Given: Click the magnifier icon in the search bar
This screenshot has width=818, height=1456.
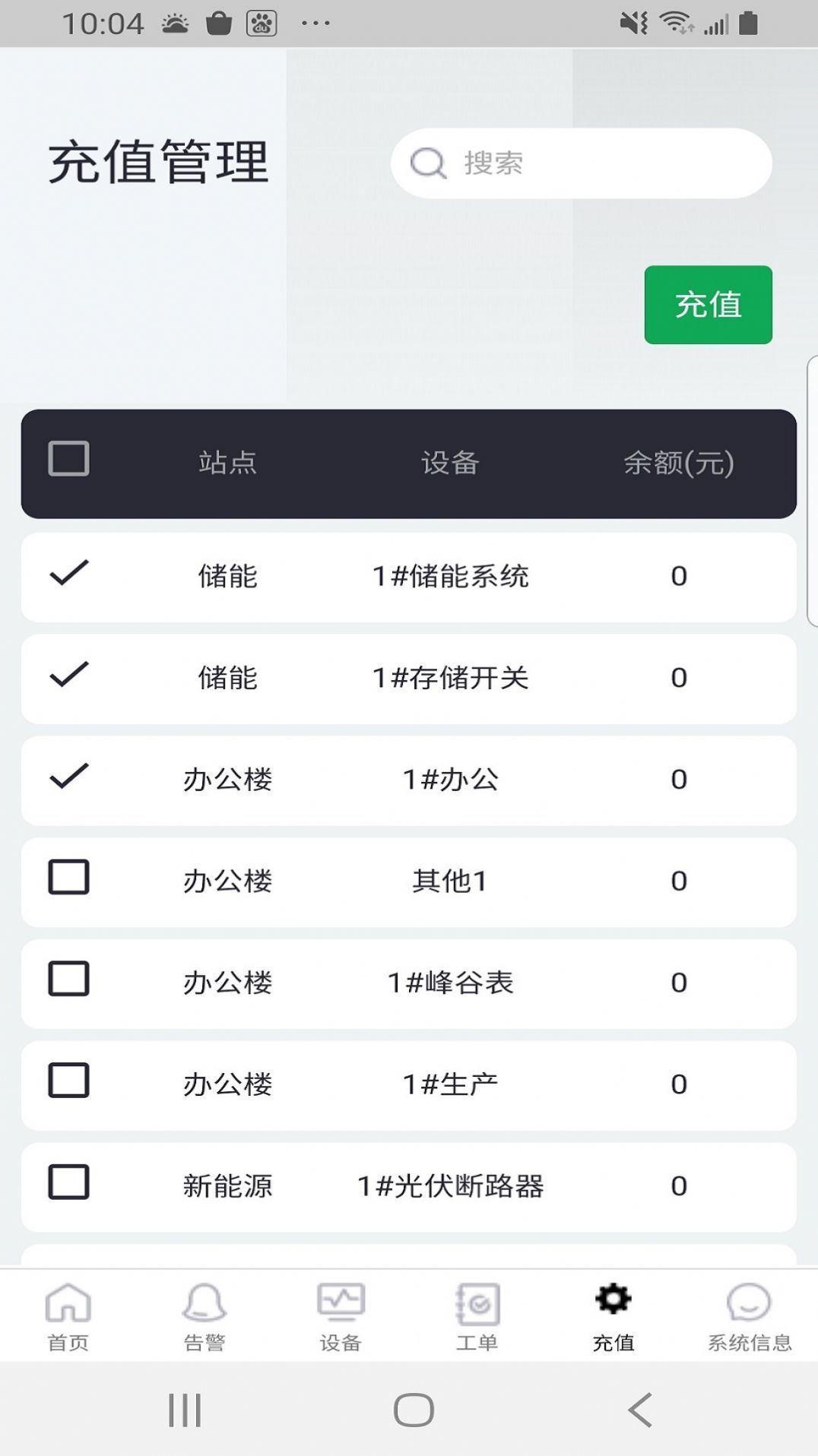Looking at the screenshot, I should click(x=428, y=163).
